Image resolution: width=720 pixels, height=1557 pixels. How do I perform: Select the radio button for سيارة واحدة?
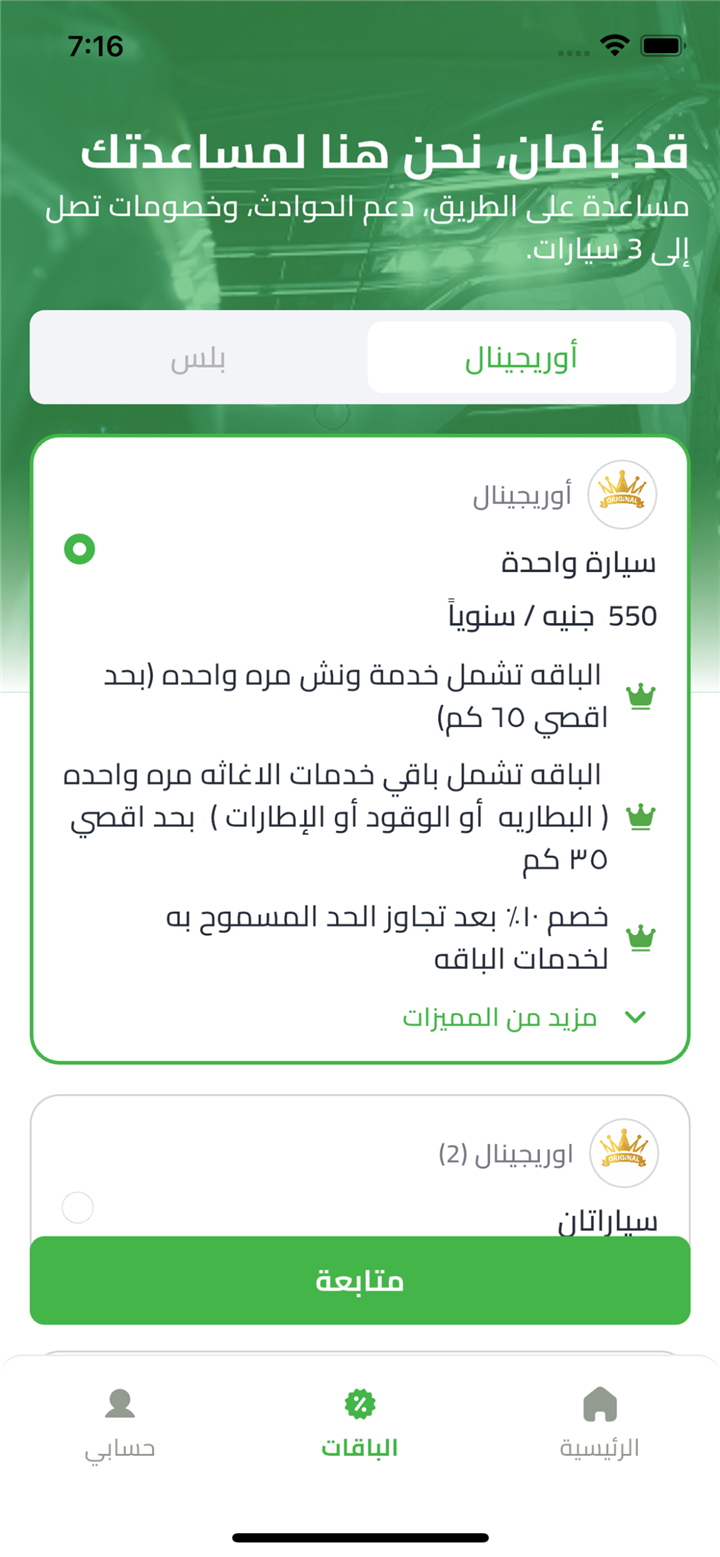pyautogui.click(x=80, y=550)
